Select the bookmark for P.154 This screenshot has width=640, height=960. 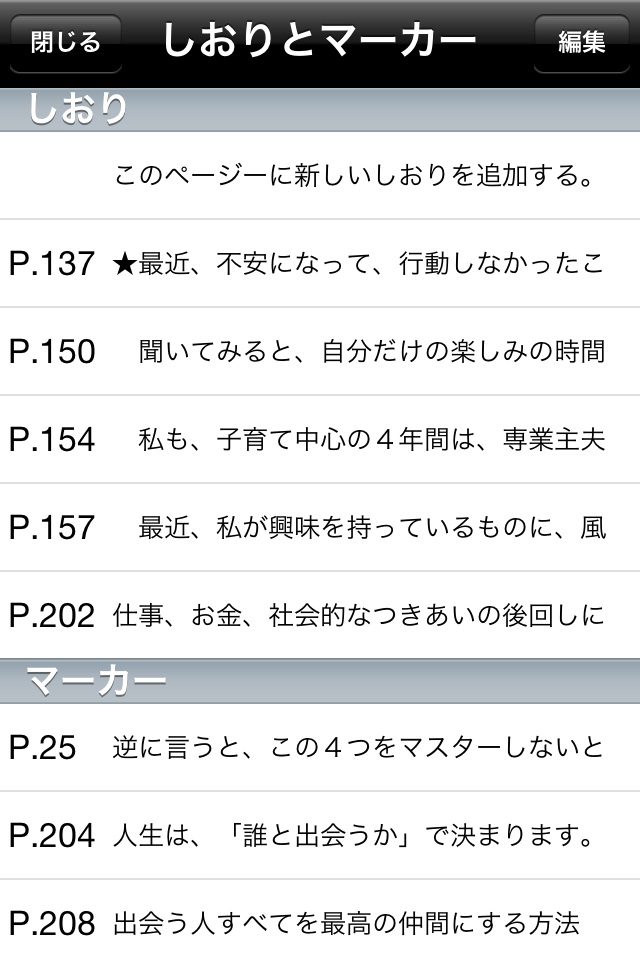[x=320, y=440]
